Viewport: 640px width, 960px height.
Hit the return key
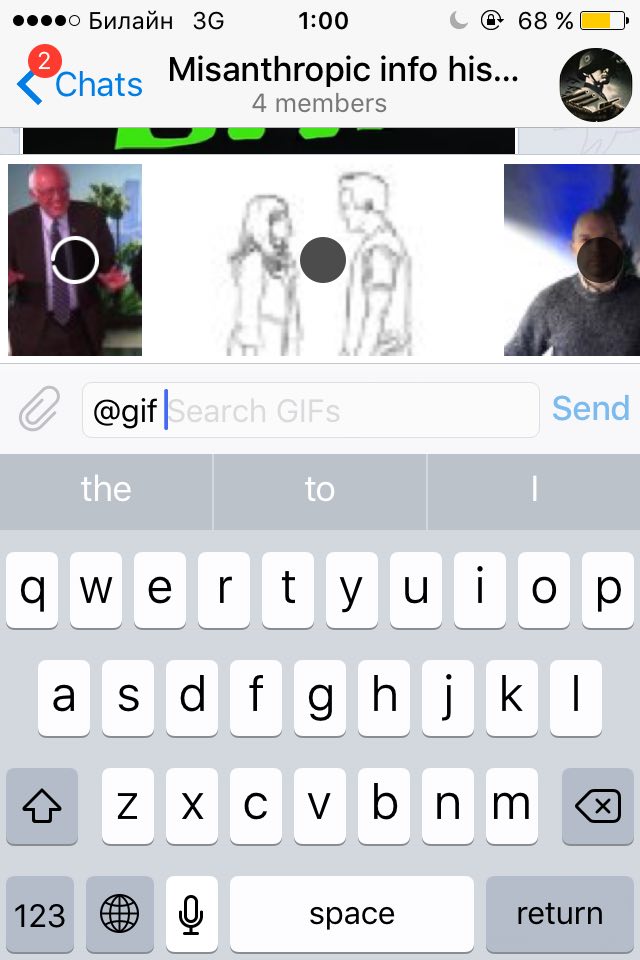click(x=559, y=914)
